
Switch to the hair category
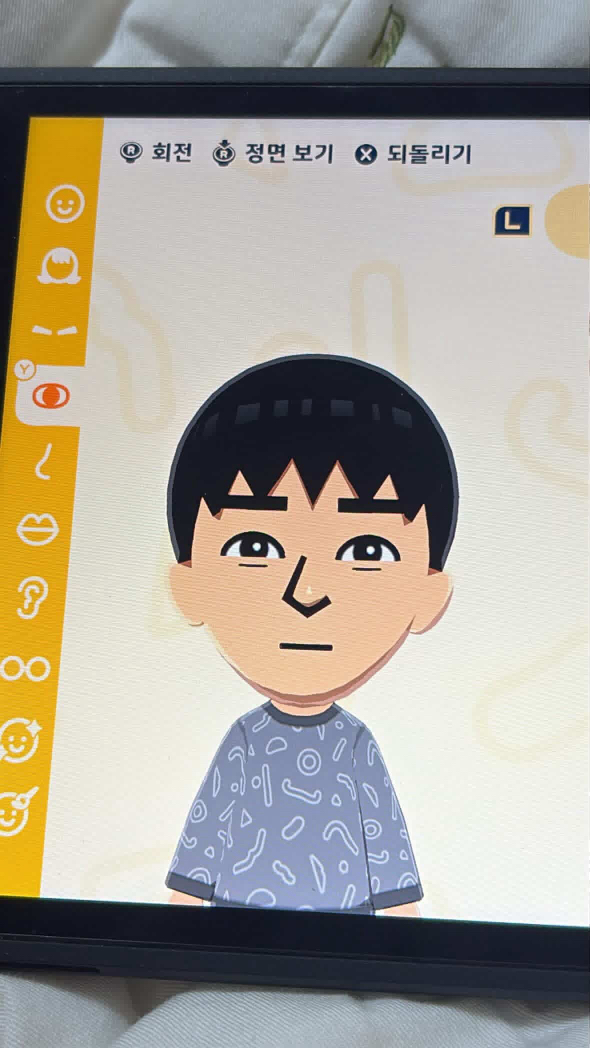[x=59, y=266]
